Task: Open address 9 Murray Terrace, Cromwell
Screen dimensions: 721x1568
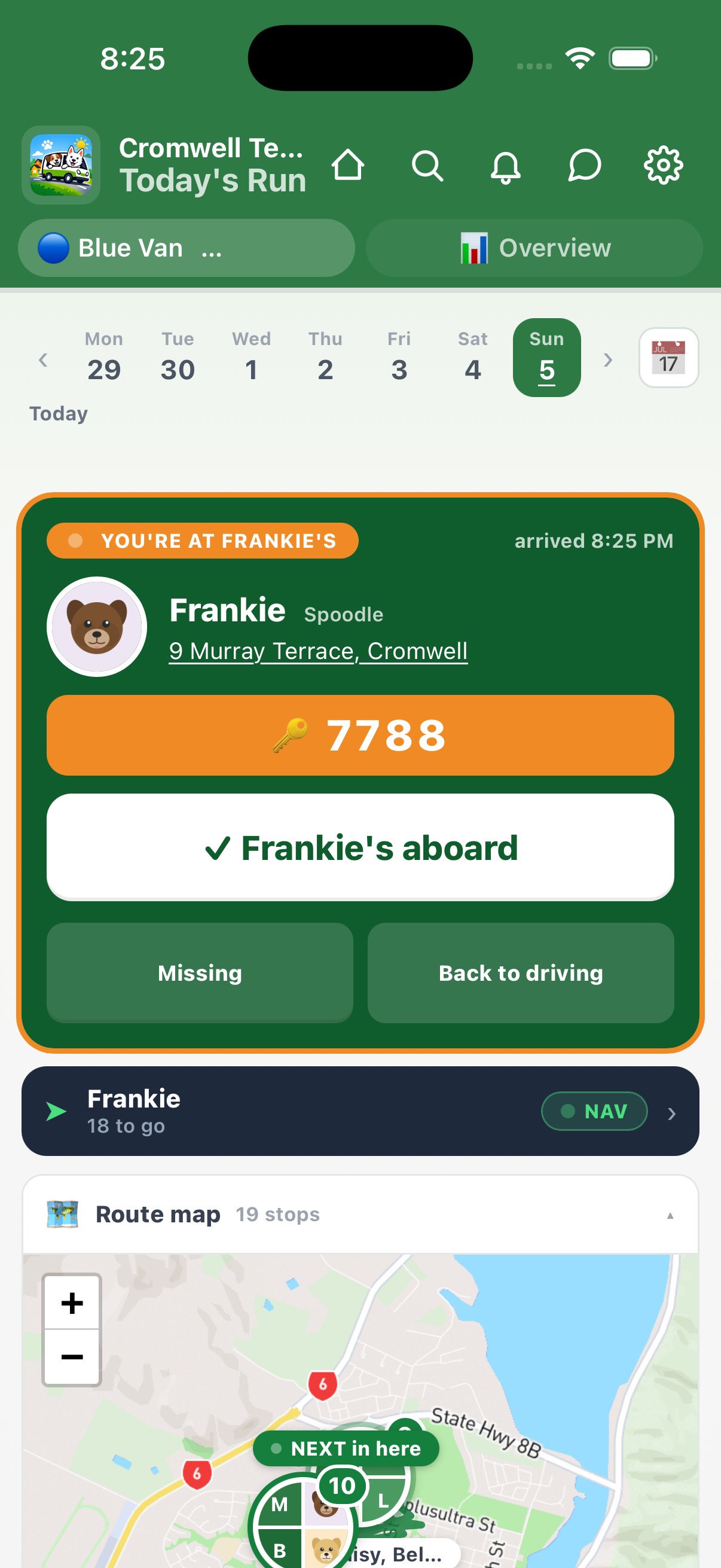Action: [x=318, y=651]
